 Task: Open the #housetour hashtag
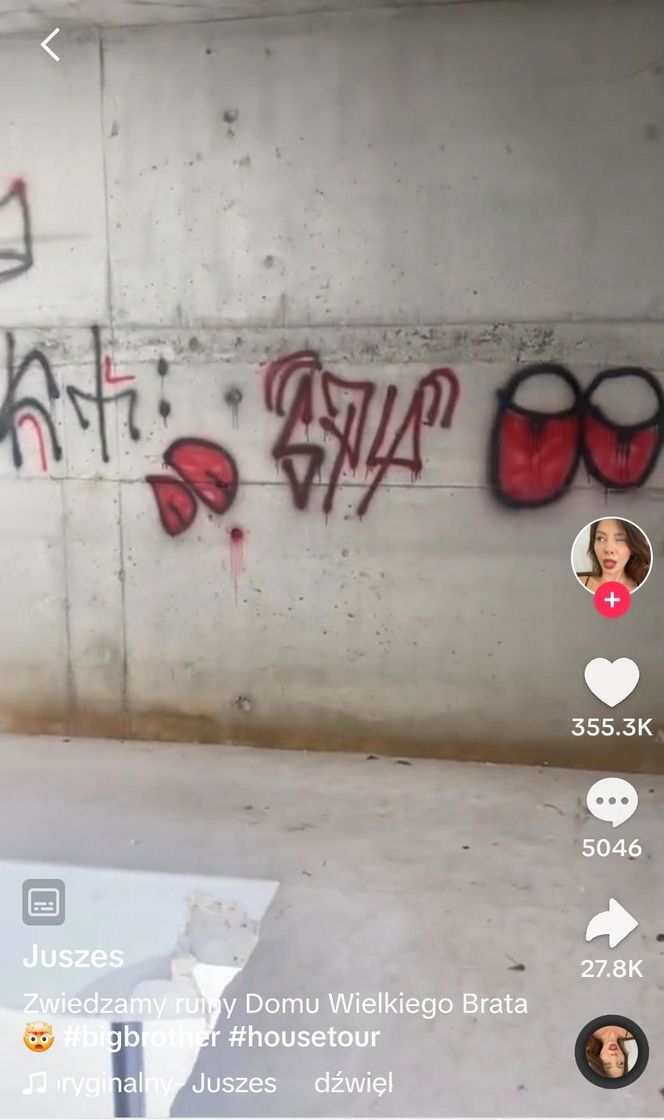pyautogui.click(x=304, y=1037)
